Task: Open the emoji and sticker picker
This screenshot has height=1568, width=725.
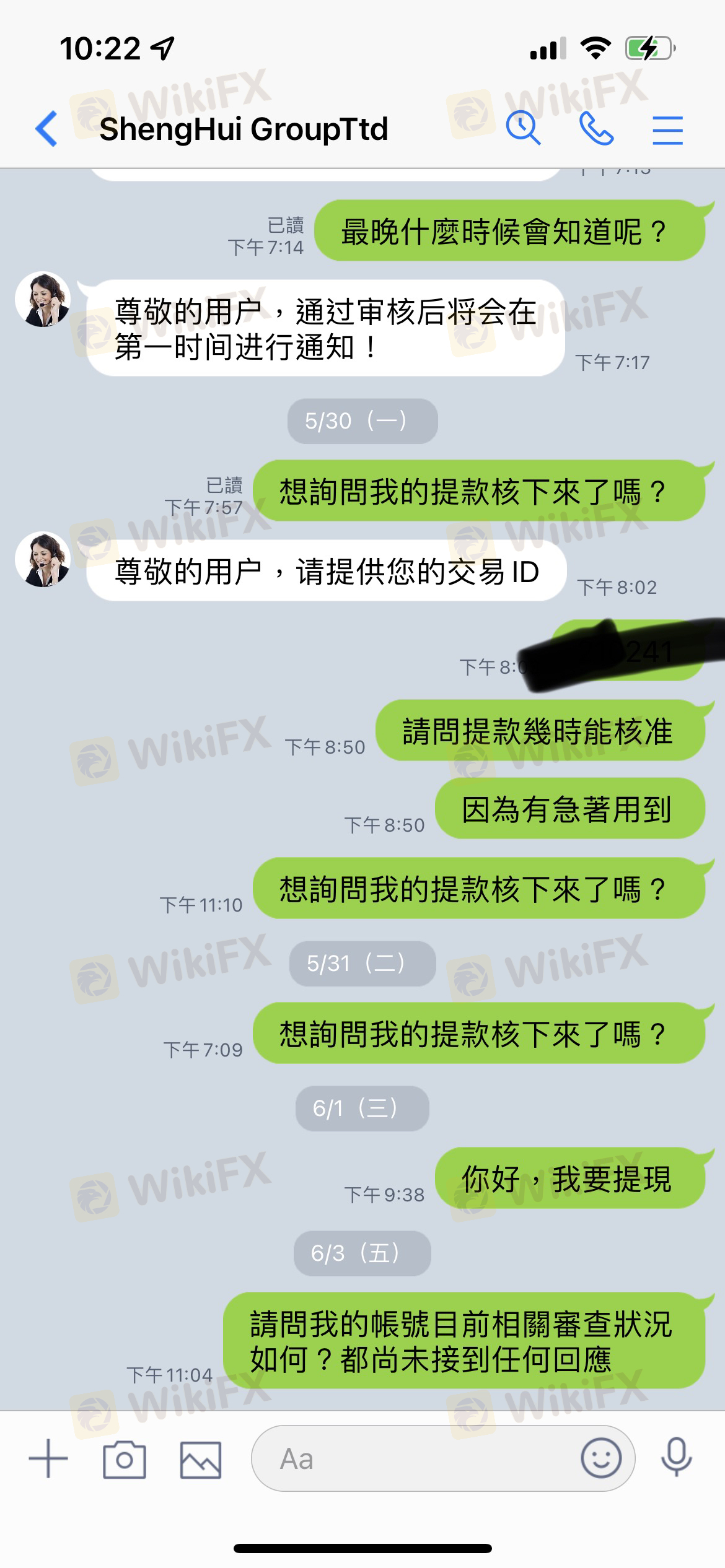Action: [600, 1458]
